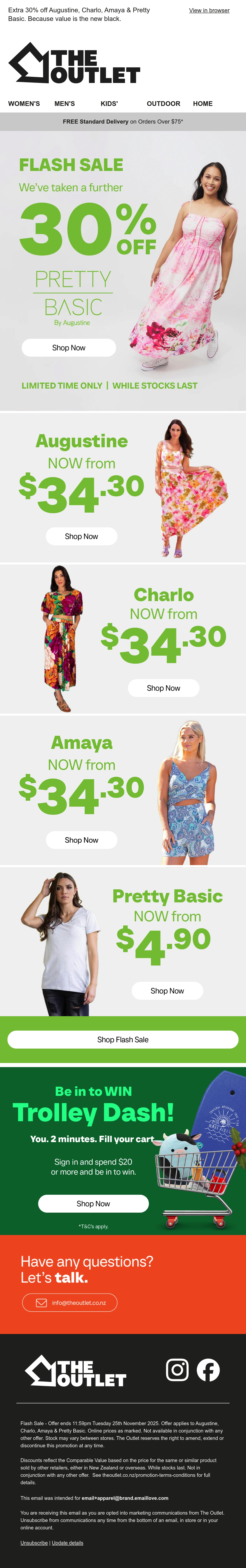
Task: Open the OUTDOOR category
Action: click(x=163, y=103)
